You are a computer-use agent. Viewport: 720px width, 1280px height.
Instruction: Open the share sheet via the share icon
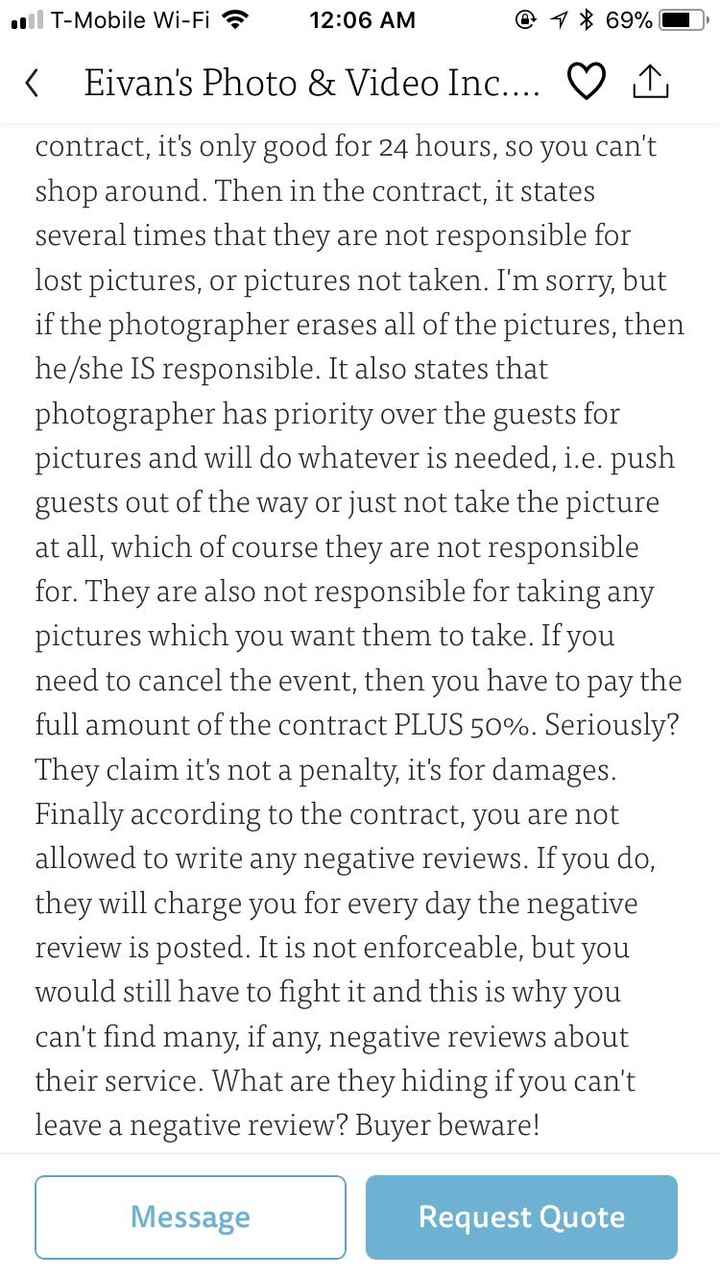click(651, 82)
